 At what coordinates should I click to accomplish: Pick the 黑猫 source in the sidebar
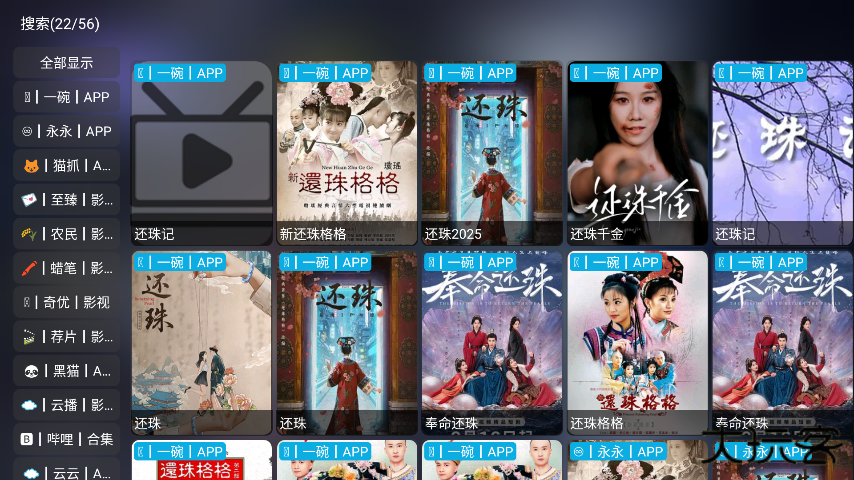tap(66, 371)
